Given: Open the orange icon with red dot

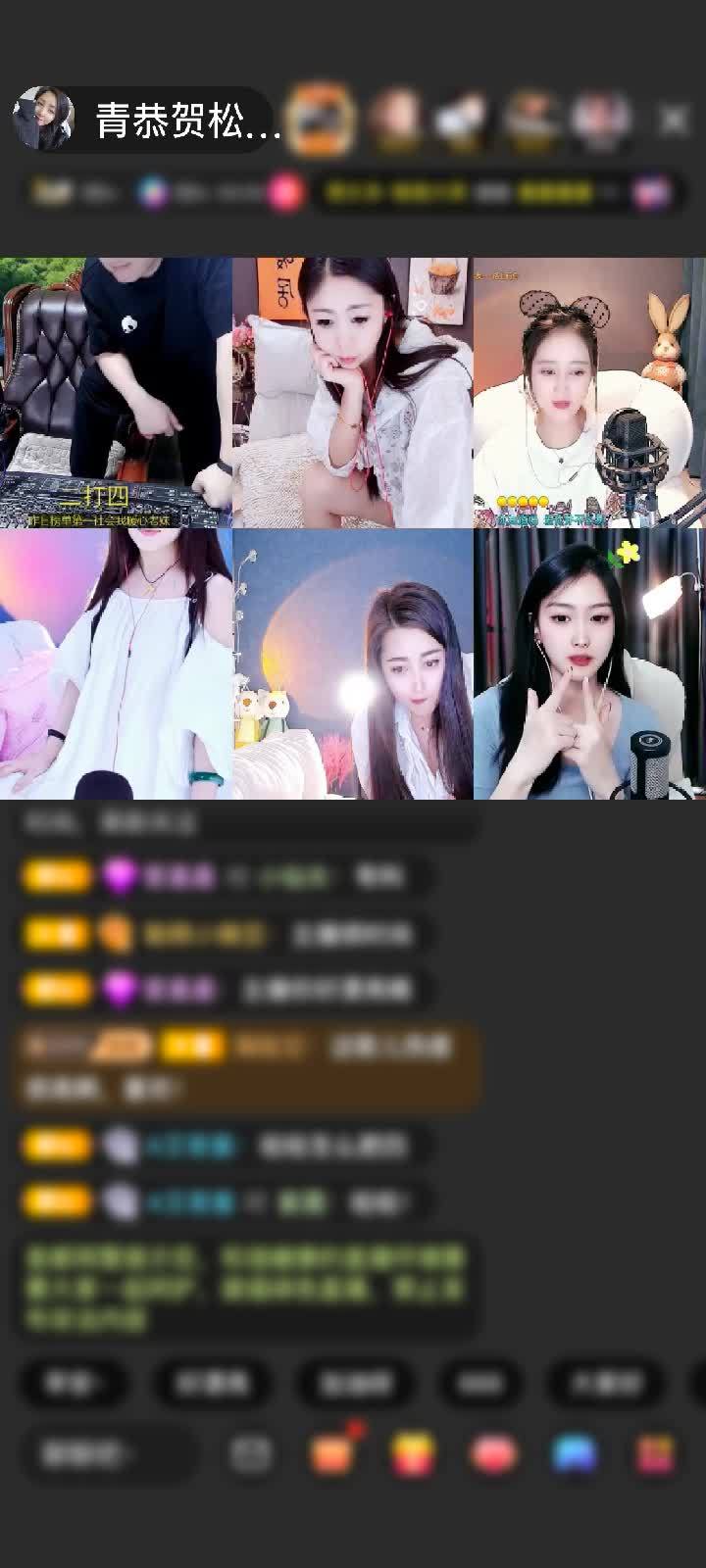Looking at the screenshot, I should click(333, 1453).
